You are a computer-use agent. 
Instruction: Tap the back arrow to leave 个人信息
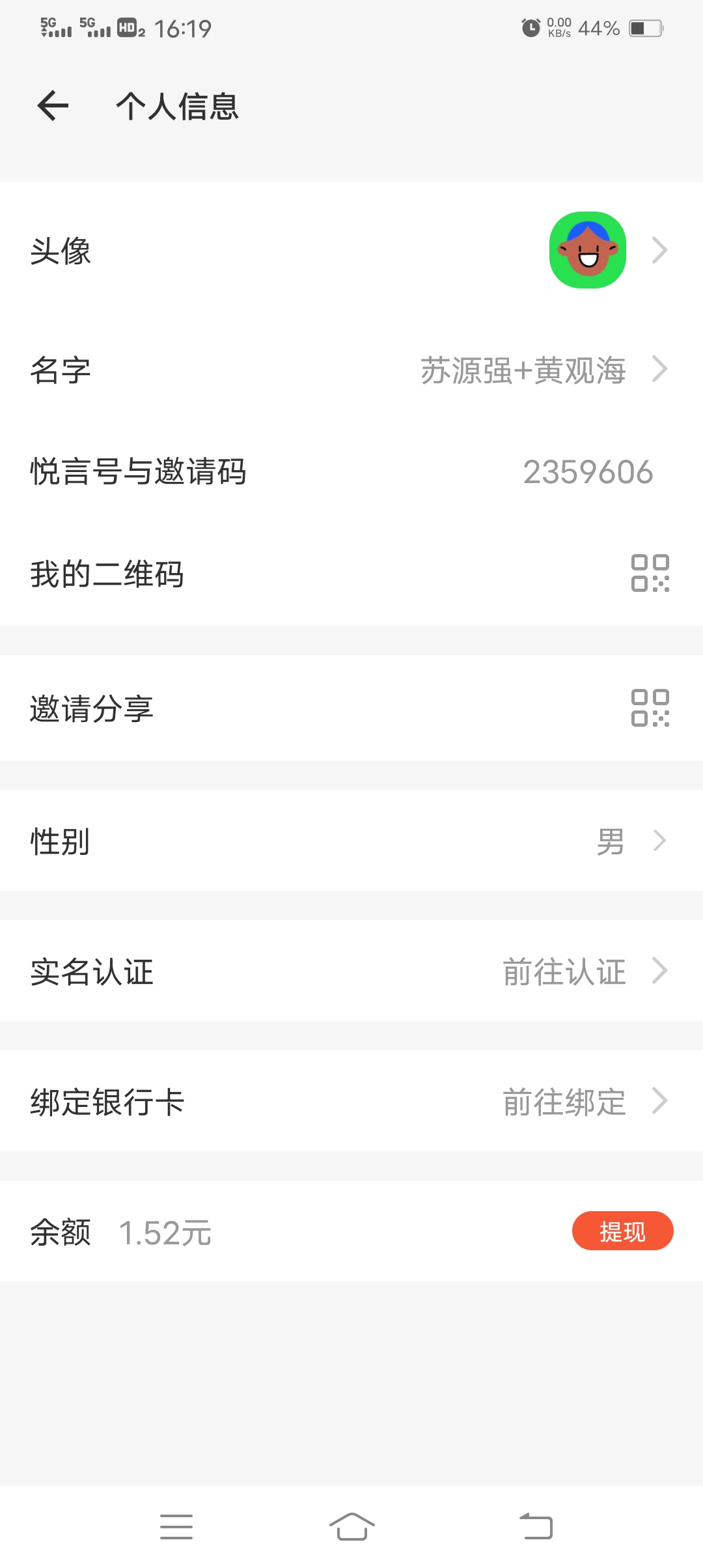coord(52,106)
